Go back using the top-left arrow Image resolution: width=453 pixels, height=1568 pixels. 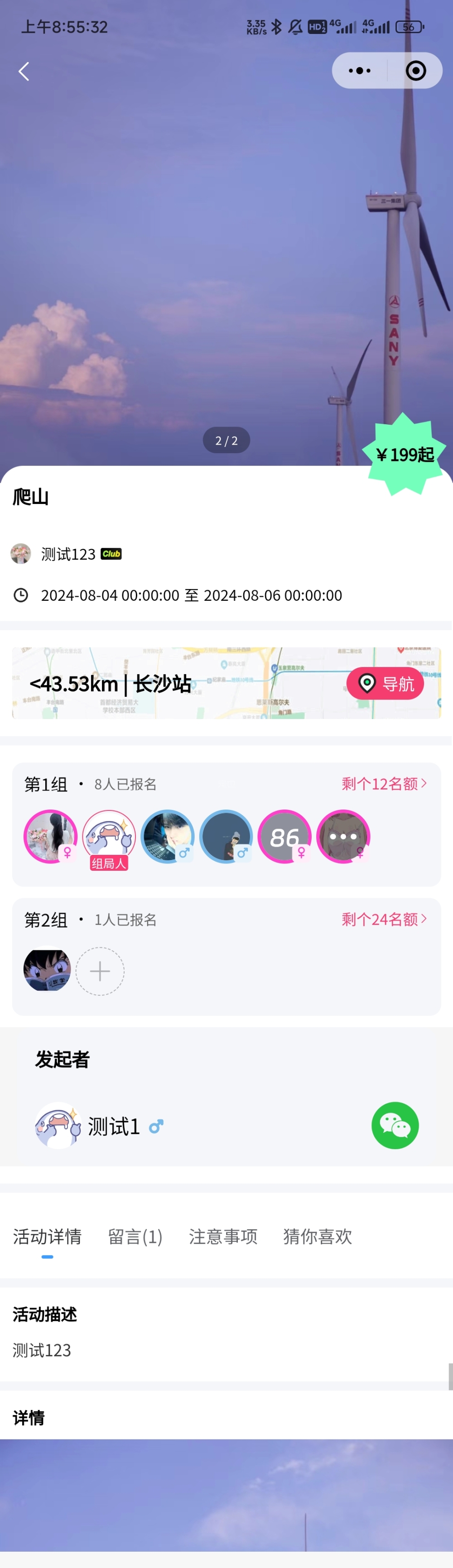[x=24, y=72]
